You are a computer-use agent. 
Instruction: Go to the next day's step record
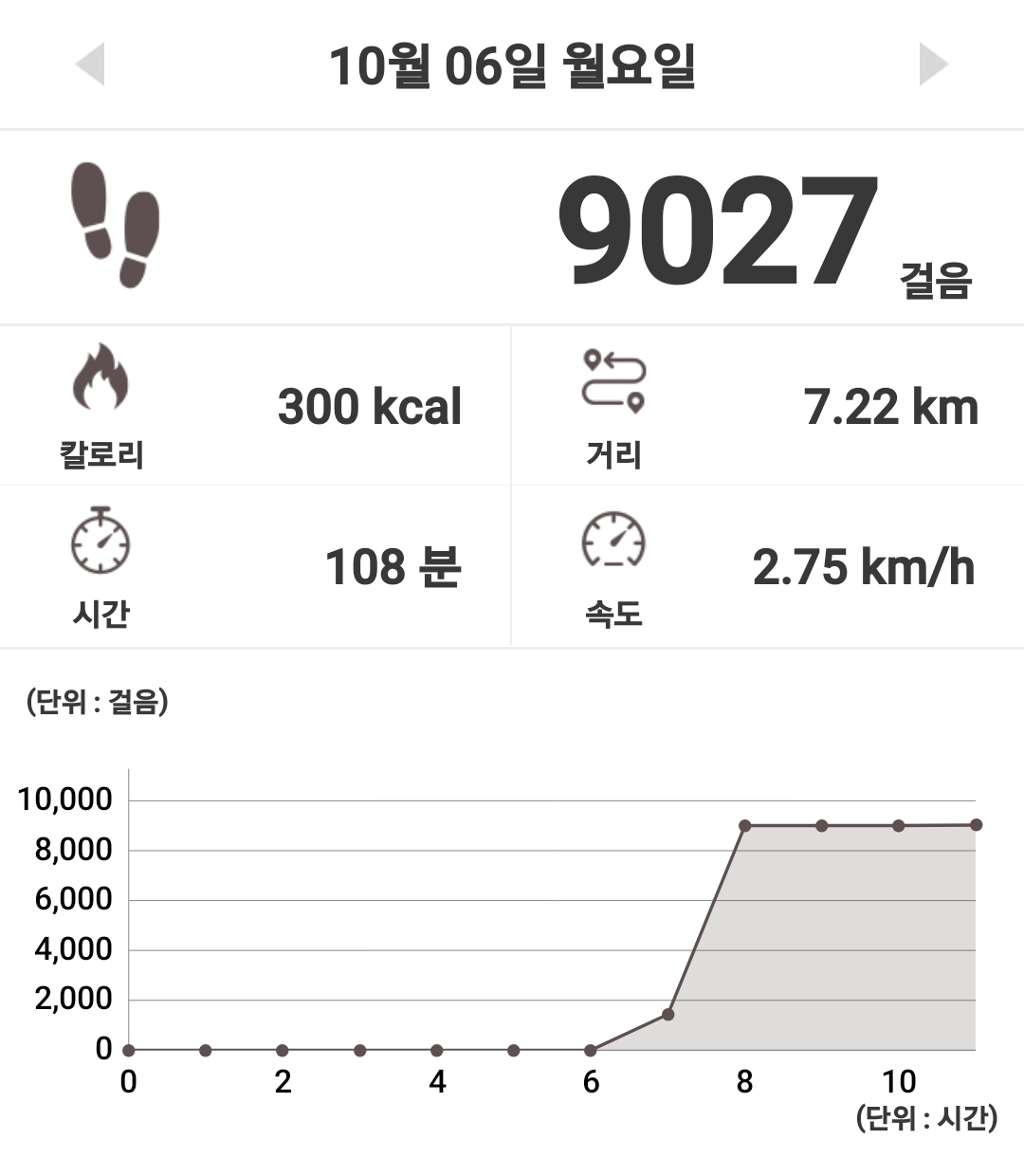(933, 64)
